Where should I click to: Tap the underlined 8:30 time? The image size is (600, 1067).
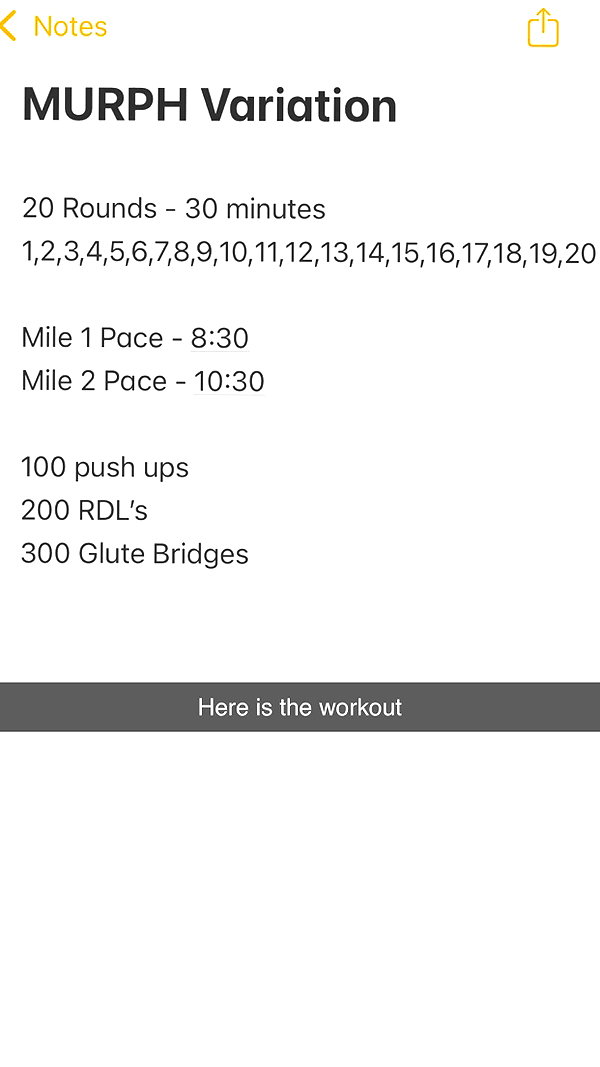click(220, 338)
